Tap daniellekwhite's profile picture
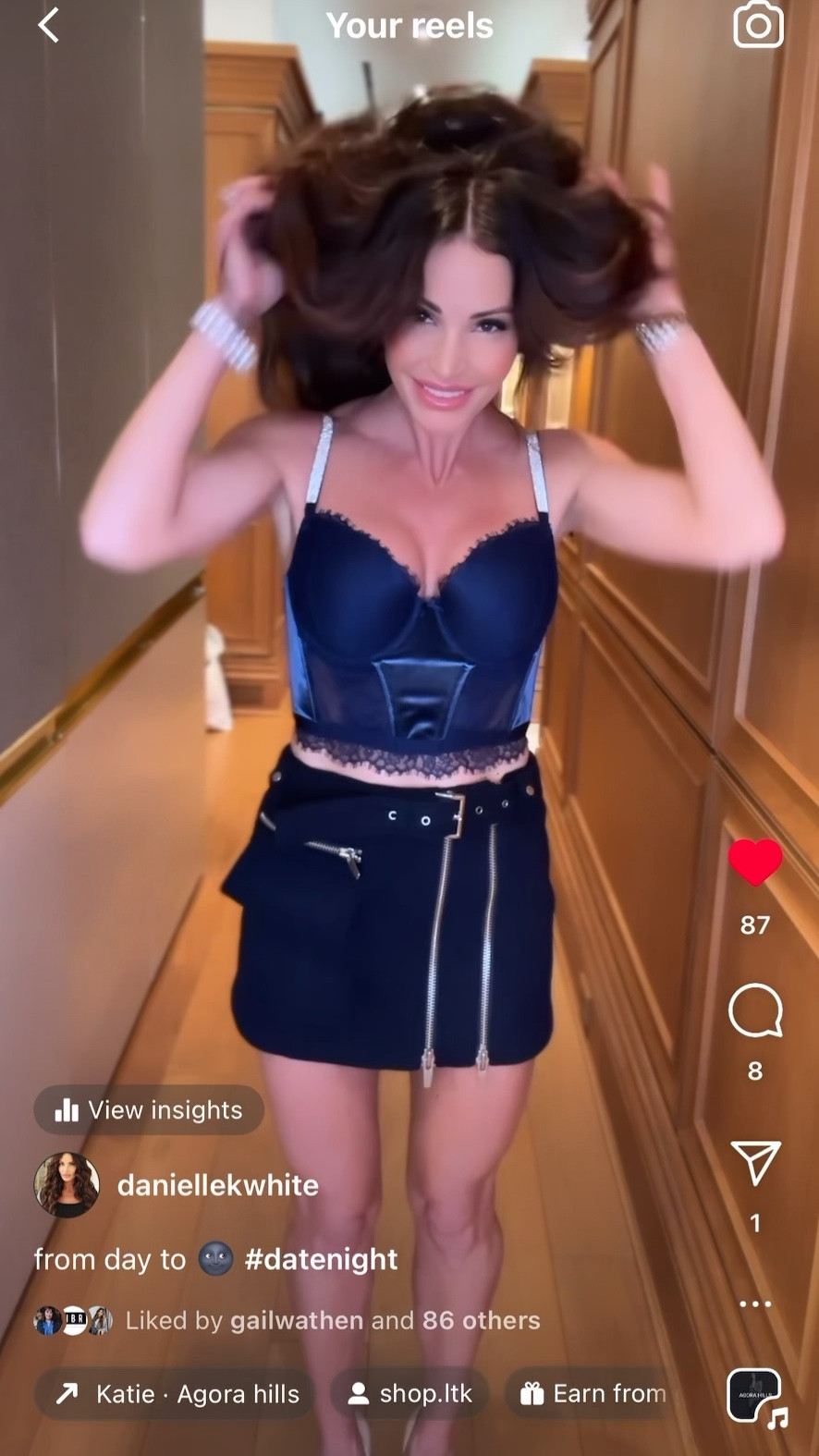Image resolution: width=819 pixels, height=1456 pixels. [66, 1184]
